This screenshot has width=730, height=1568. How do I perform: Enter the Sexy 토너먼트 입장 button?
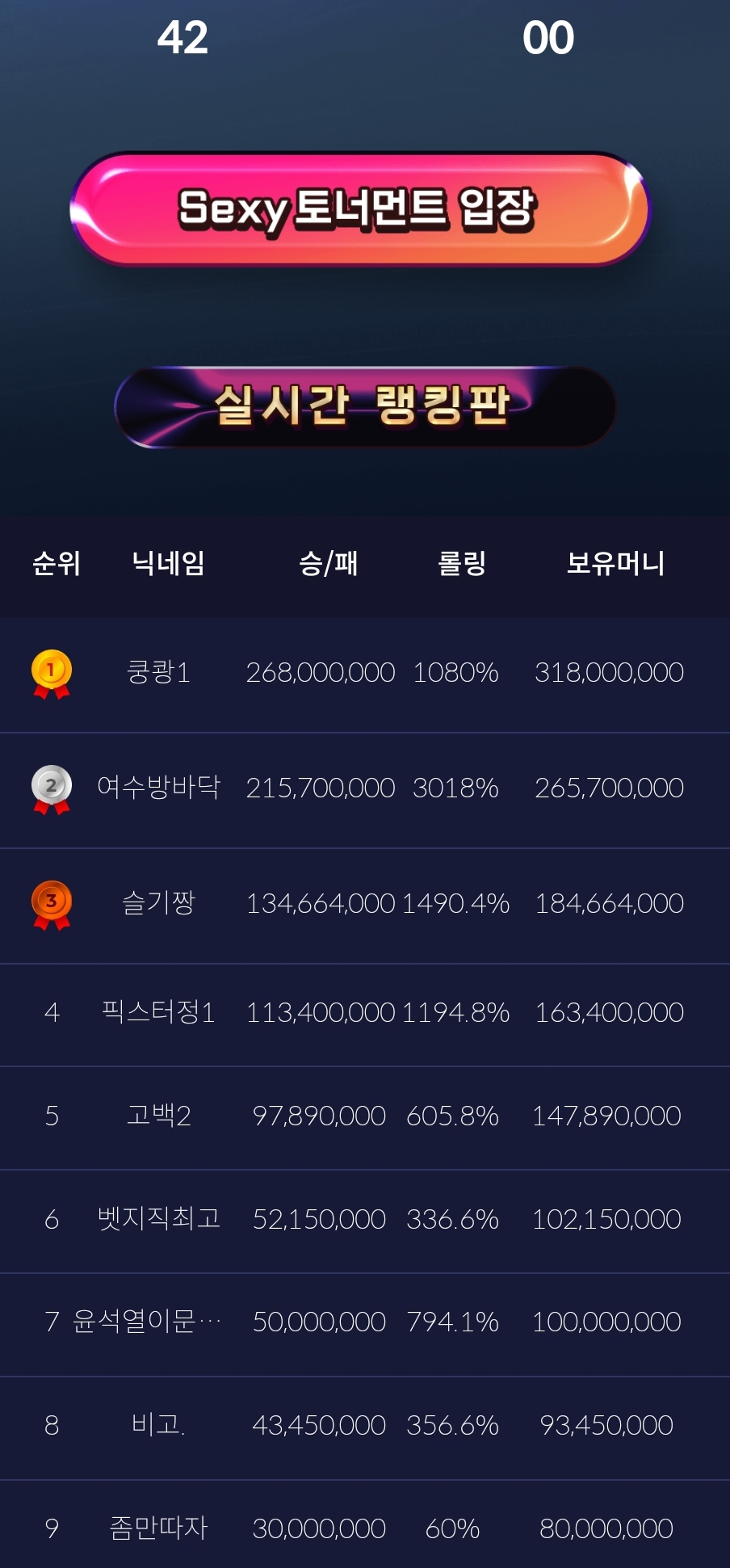360,209
